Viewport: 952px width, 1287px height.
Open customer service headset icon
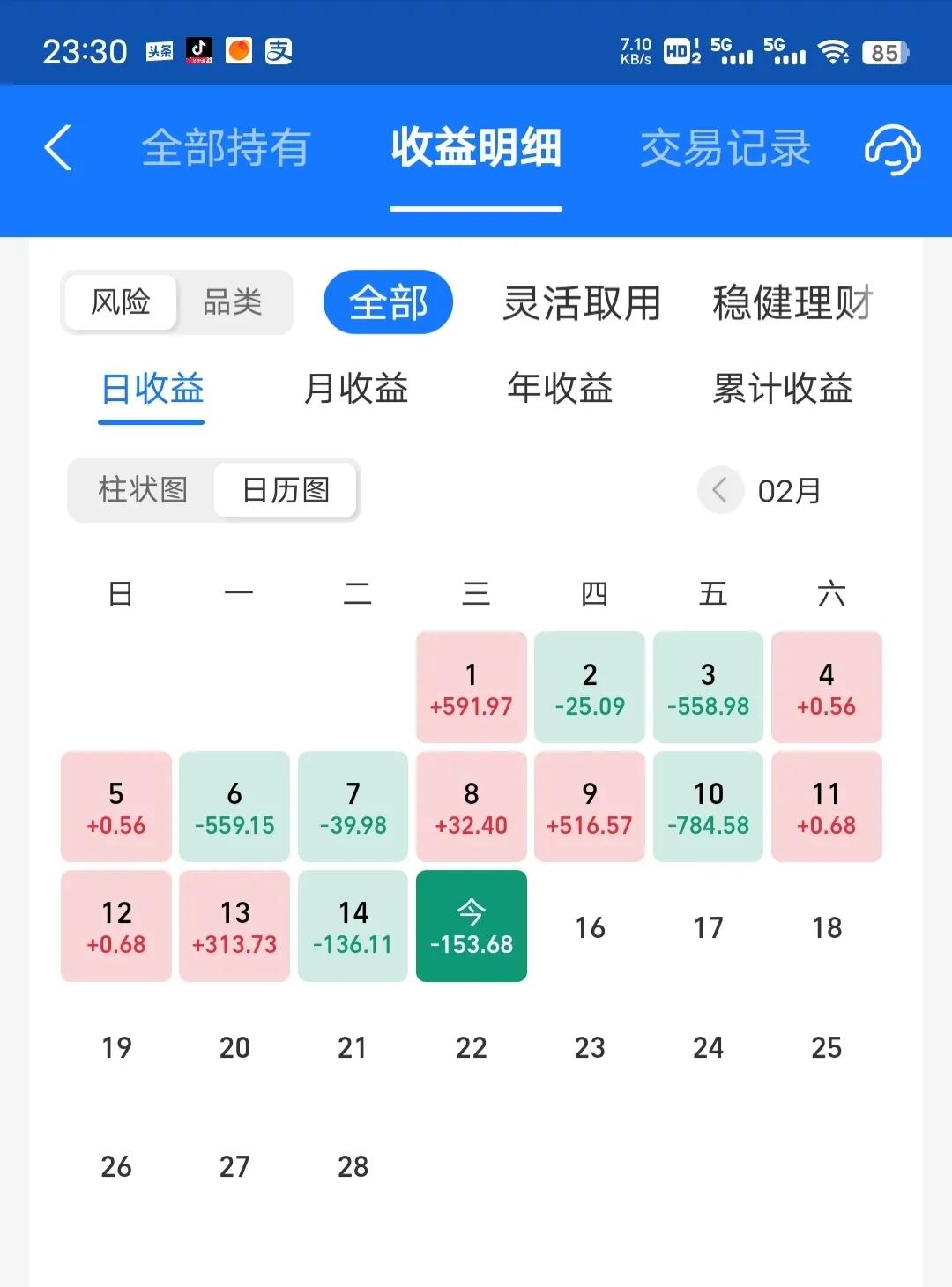(x=892, y=148)
